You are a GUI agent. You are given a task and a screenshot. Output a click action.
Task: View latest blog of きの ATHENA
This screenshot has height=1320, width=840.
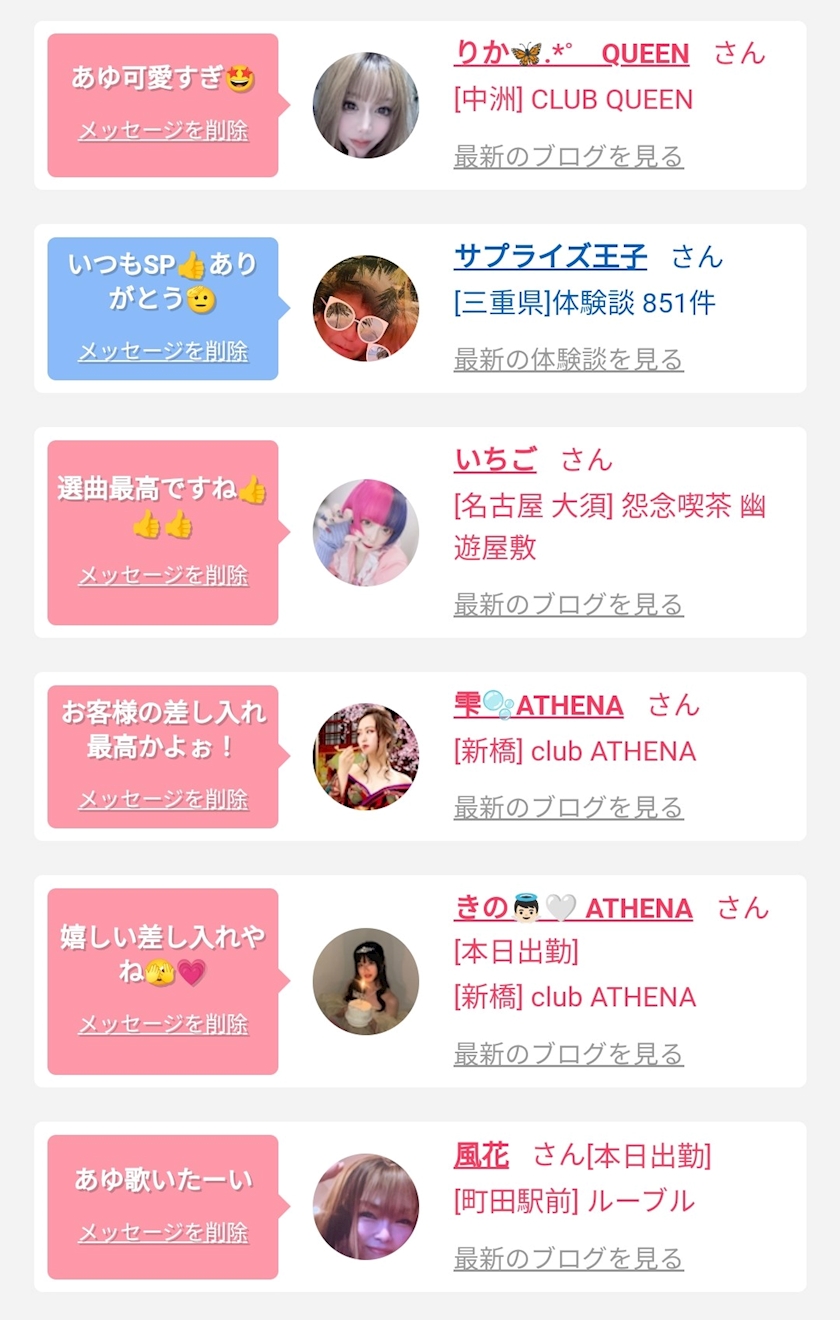[x=568, y=1054]
